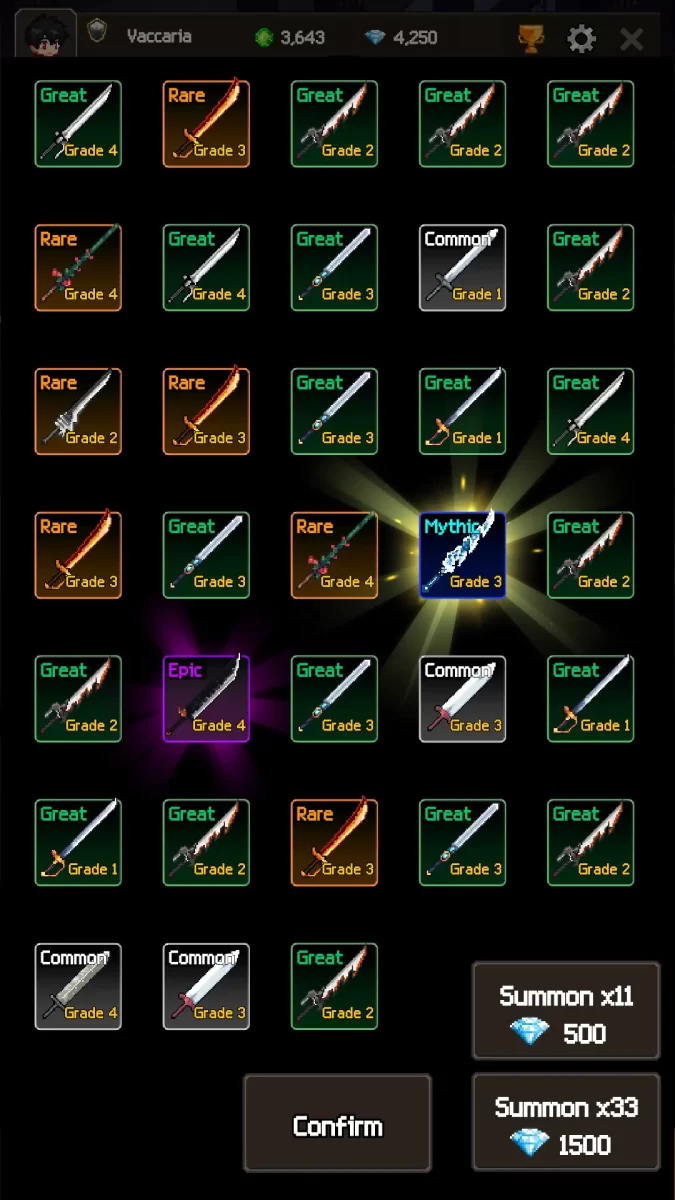
Task: Summon x11 for 500 gems
Action: [565, 1011]
